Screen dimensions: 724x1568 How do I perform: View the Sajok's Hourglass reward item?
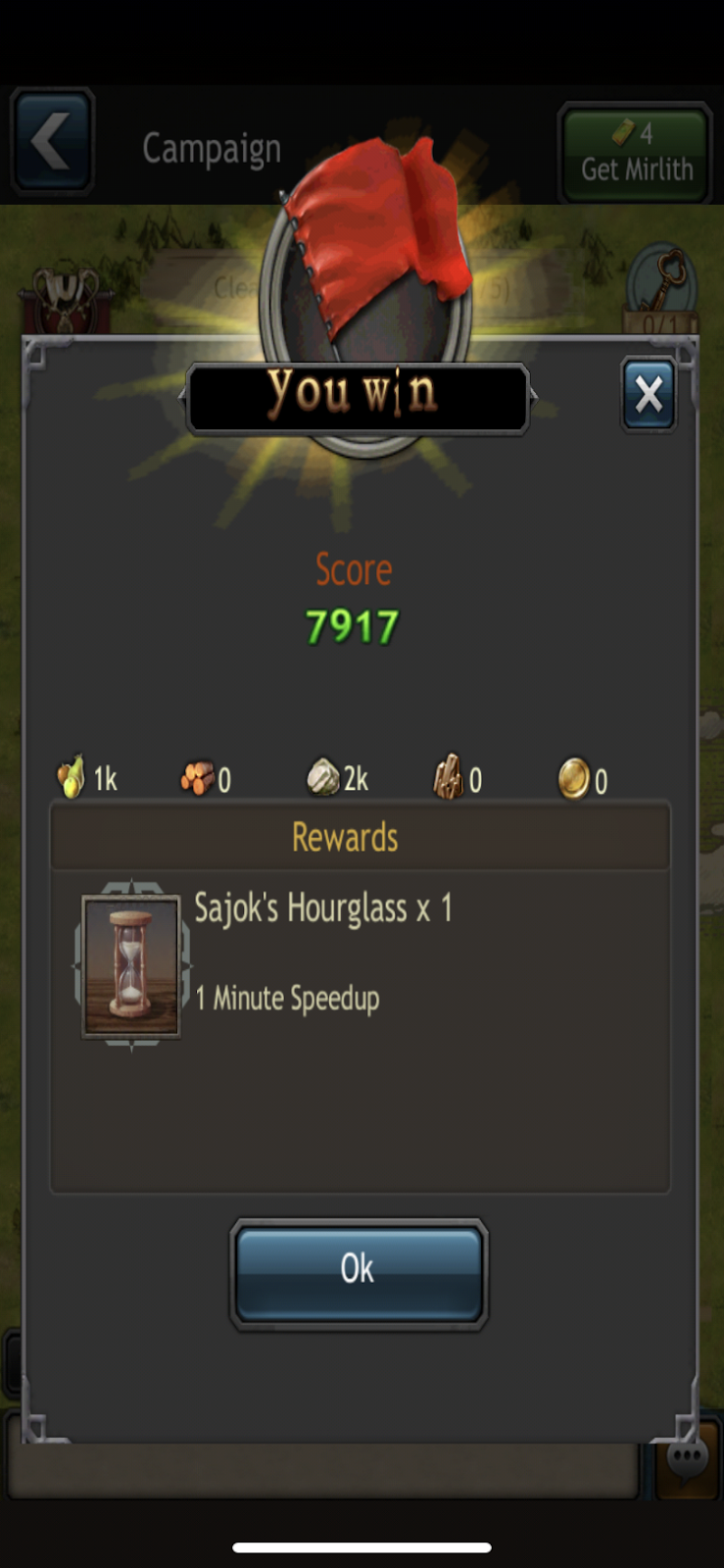[131, 966]
